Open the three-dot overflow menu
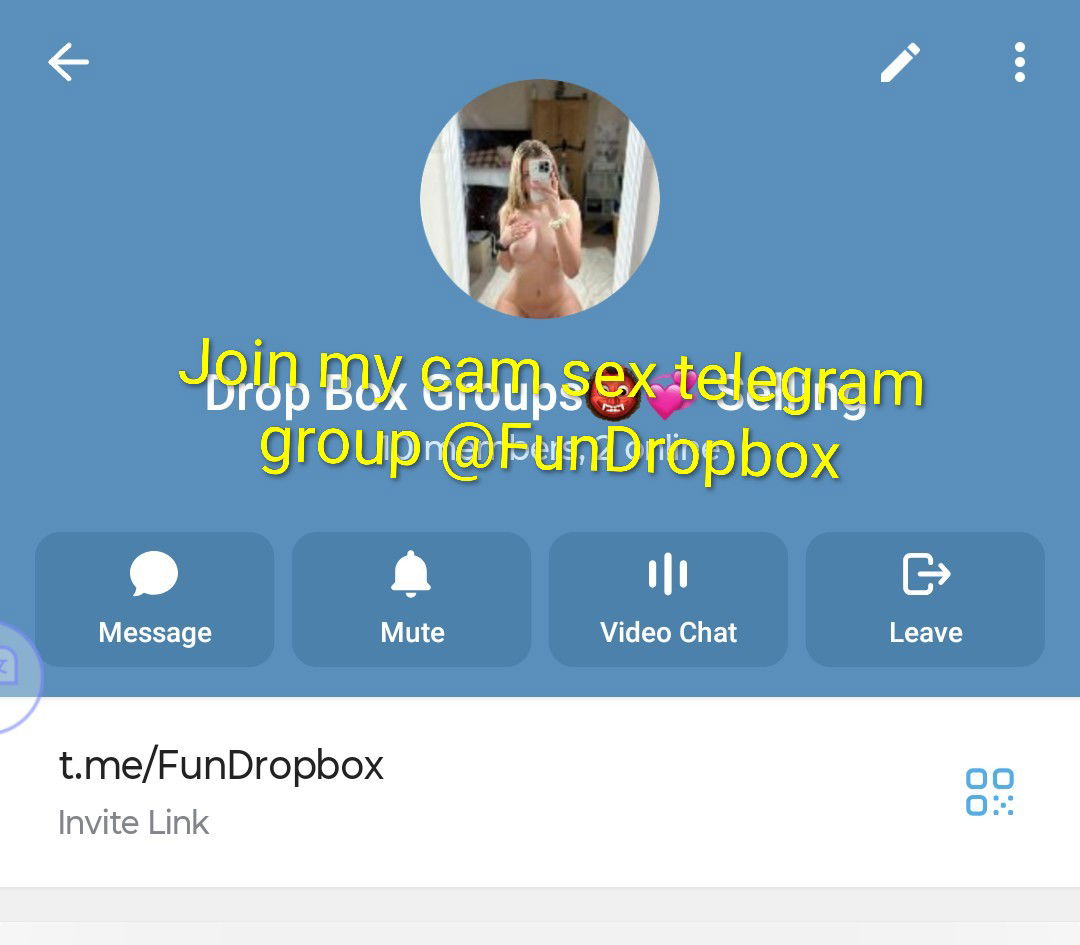1080x945 pixels. (1019, 63)
